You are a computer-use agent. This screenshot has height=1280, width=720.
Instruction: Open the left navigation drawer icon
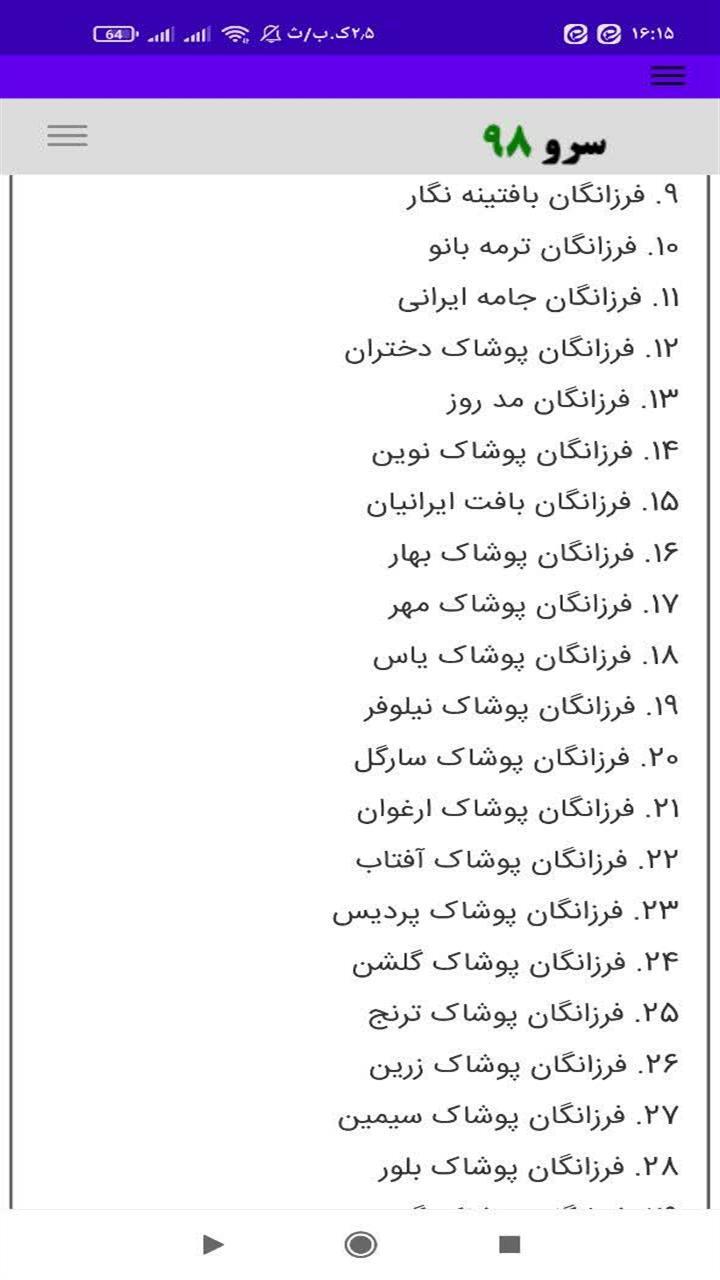click(x=67, y=135)
